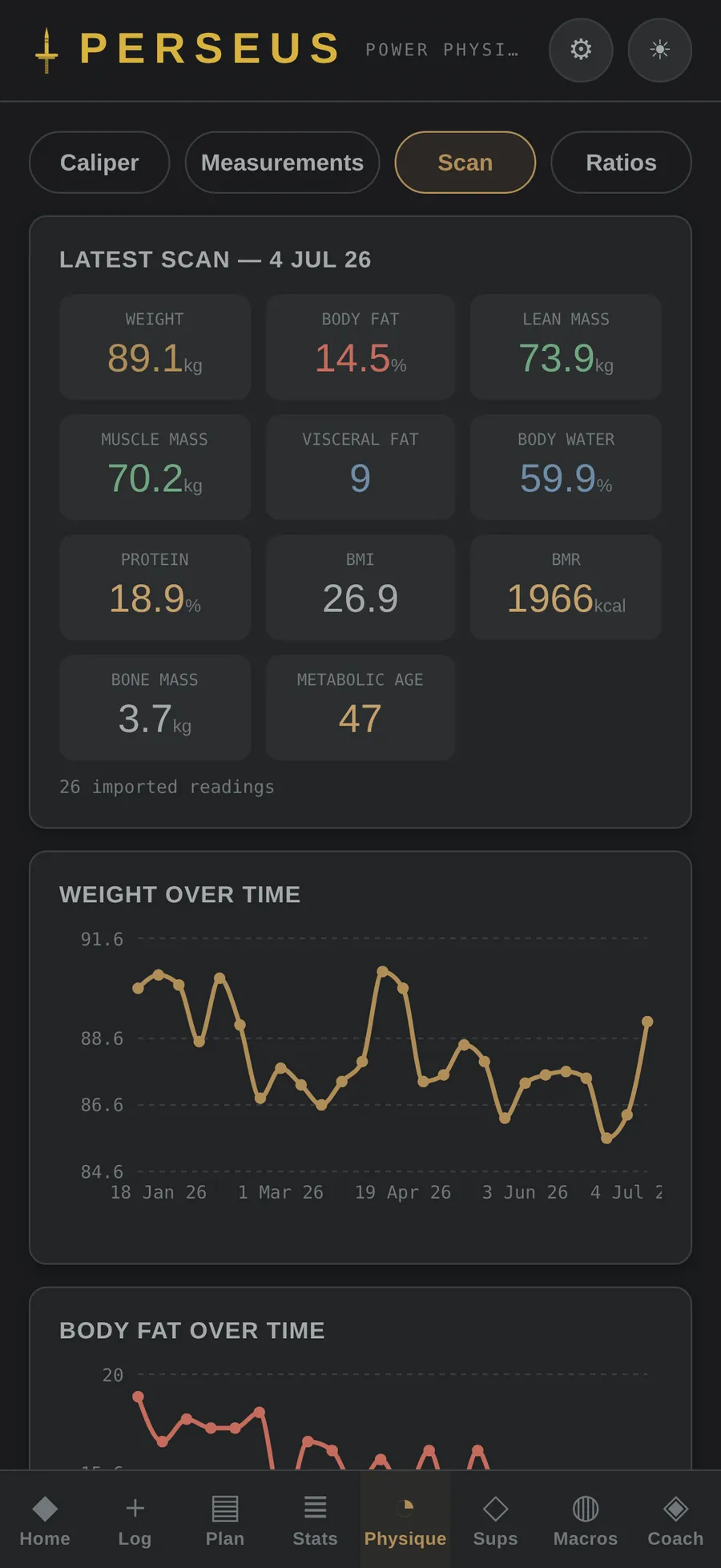Viewport: 721px width, 1568px height.
Task: Go to the Macros section
Action: click(x=586, y=1520)
